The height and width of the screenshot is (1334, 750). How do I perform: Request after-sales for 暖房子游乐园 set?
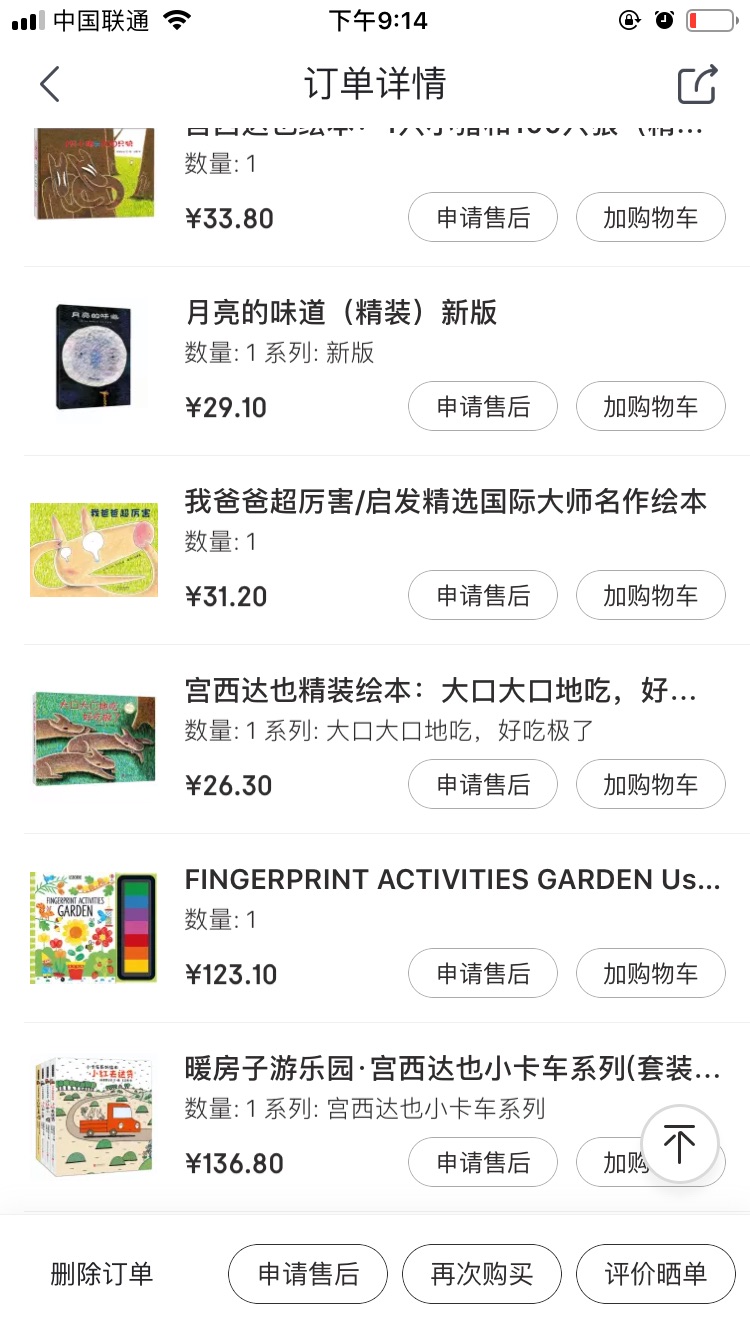pyautogui.click(x=482, y=1163)
